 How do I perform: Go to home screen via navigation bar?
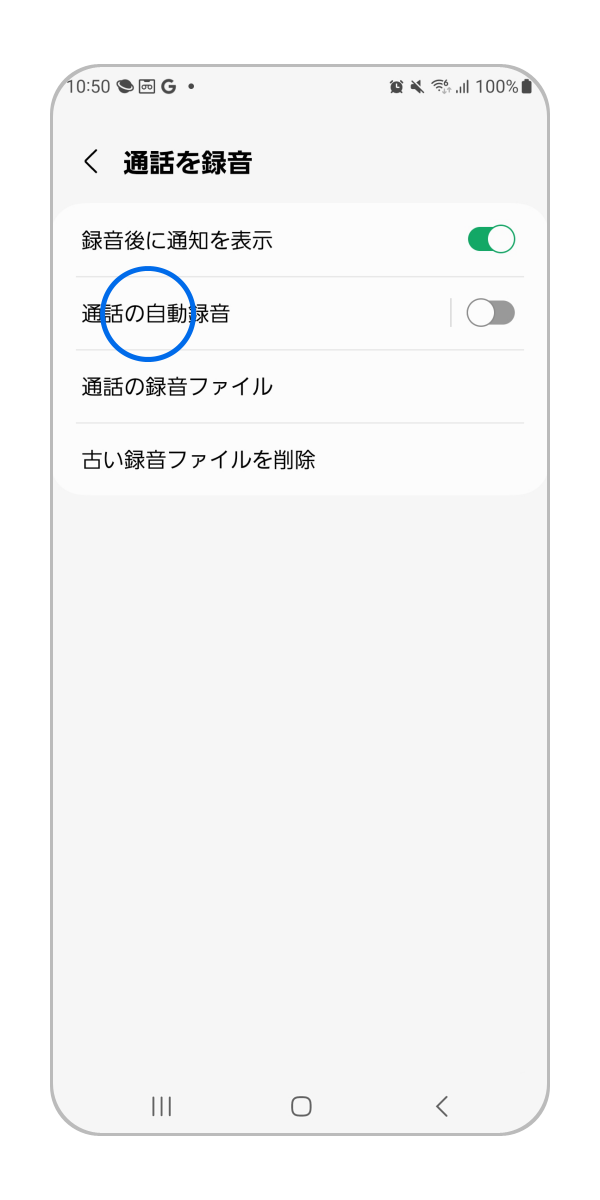(301, 1106)
